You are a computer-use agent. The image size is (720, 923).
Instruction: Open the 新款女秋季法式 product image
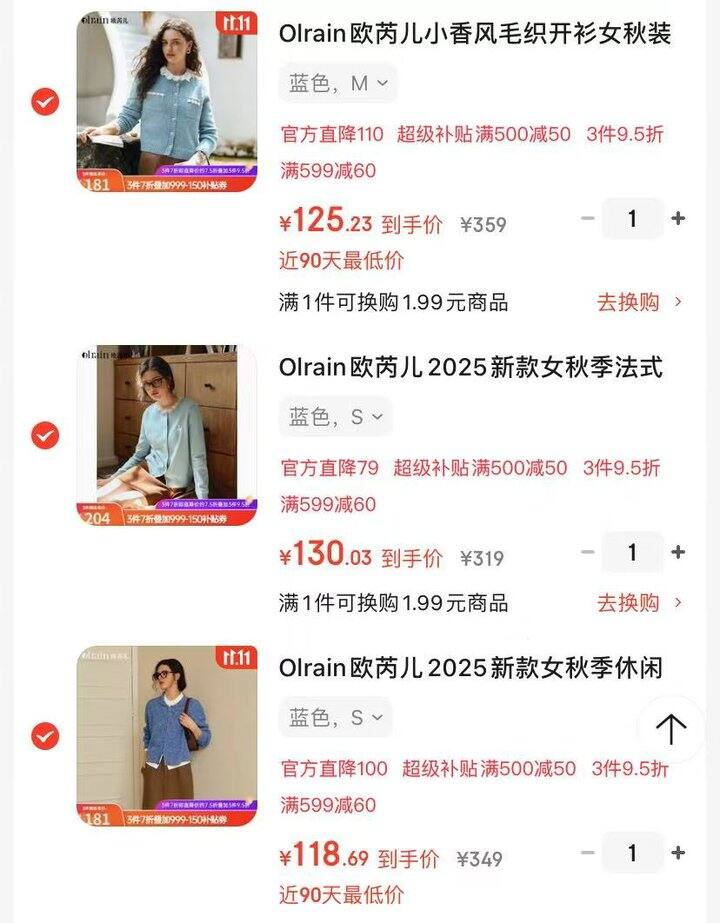click(x=167, y=435)
